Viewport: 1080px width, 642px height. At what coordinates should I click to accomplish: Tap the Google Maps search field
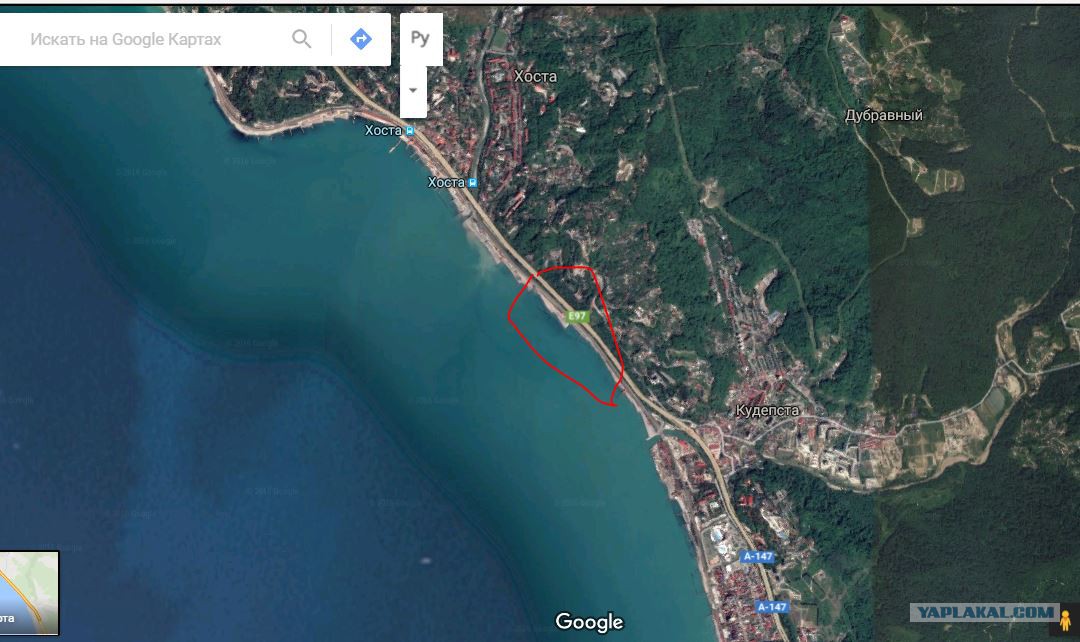(150, 39)
